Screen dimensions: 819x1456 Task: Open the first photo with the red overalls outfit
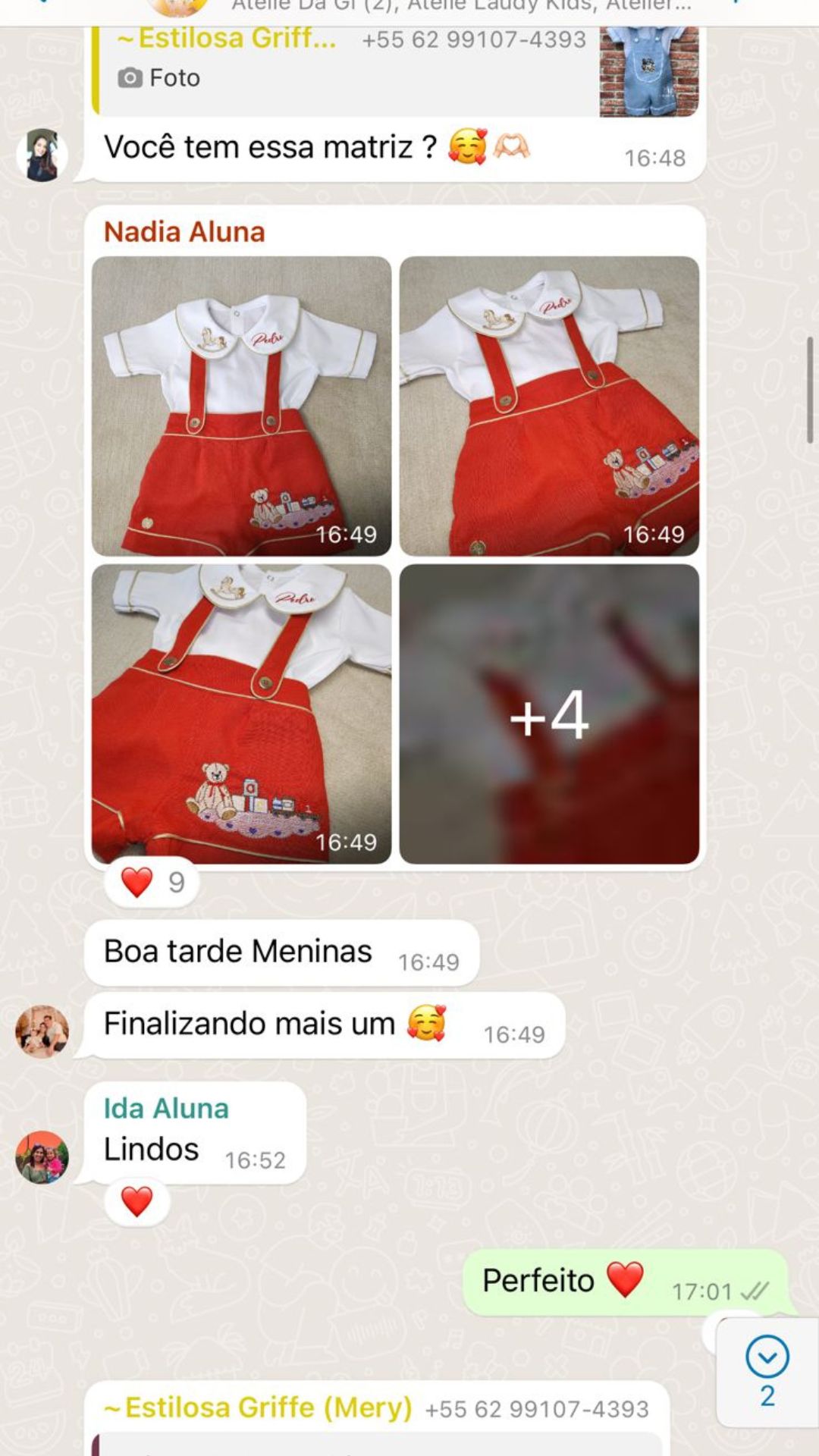pyautogui.click(x=241, y=406)
